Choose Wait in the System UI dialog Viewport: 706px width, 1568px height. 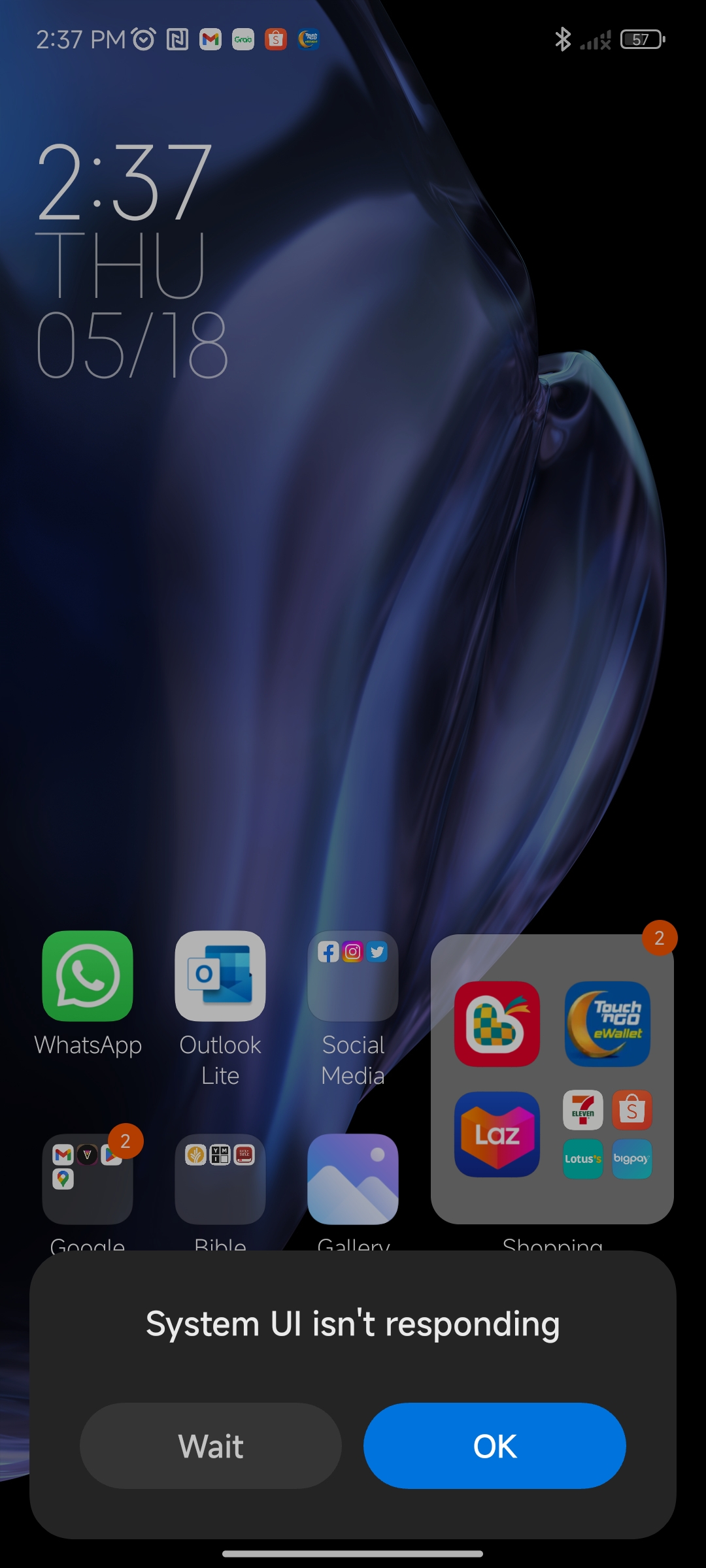[210, 1445]
